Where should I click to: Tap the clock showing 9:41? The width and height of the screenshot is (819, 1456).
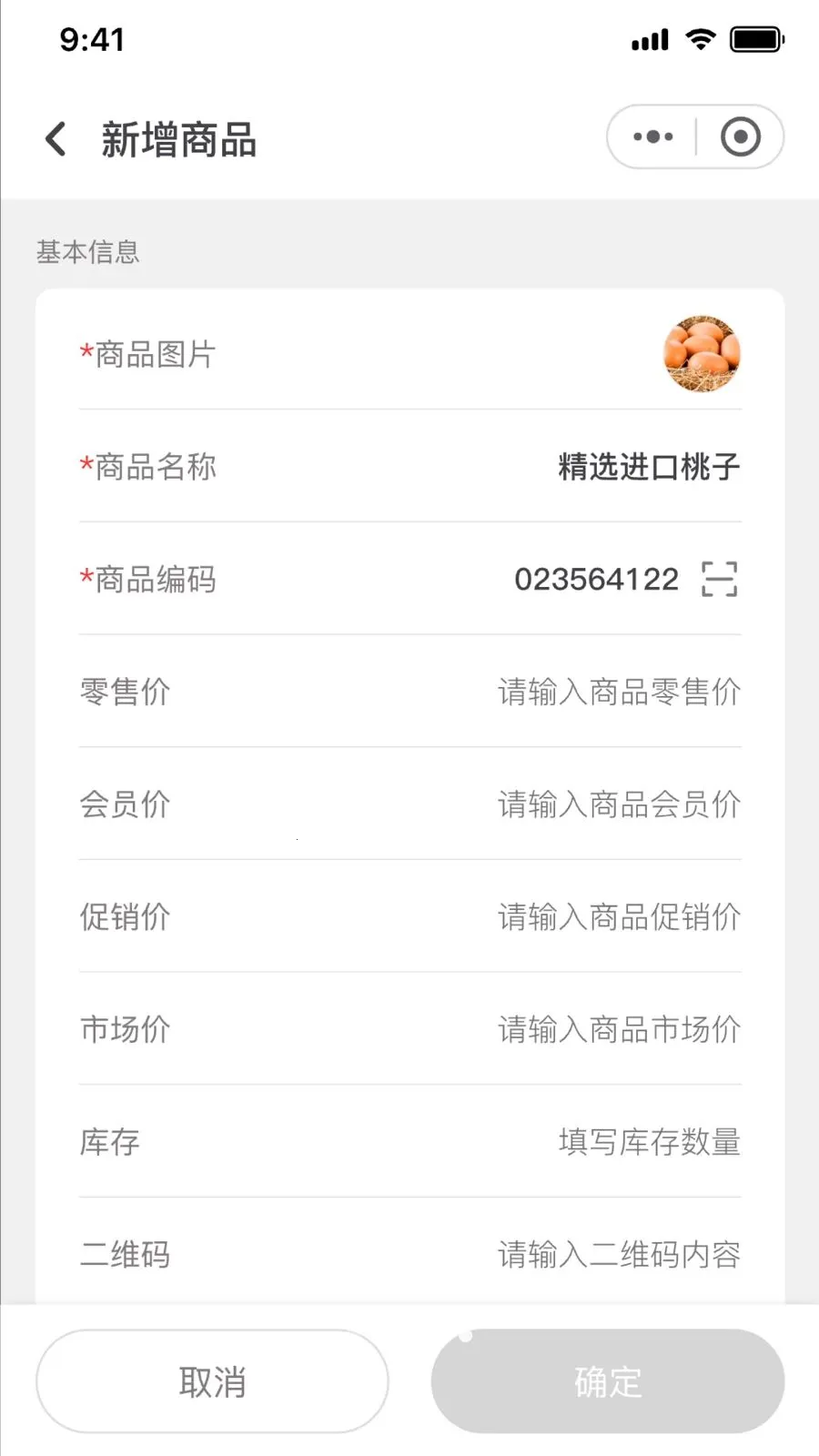coord(95,38)
